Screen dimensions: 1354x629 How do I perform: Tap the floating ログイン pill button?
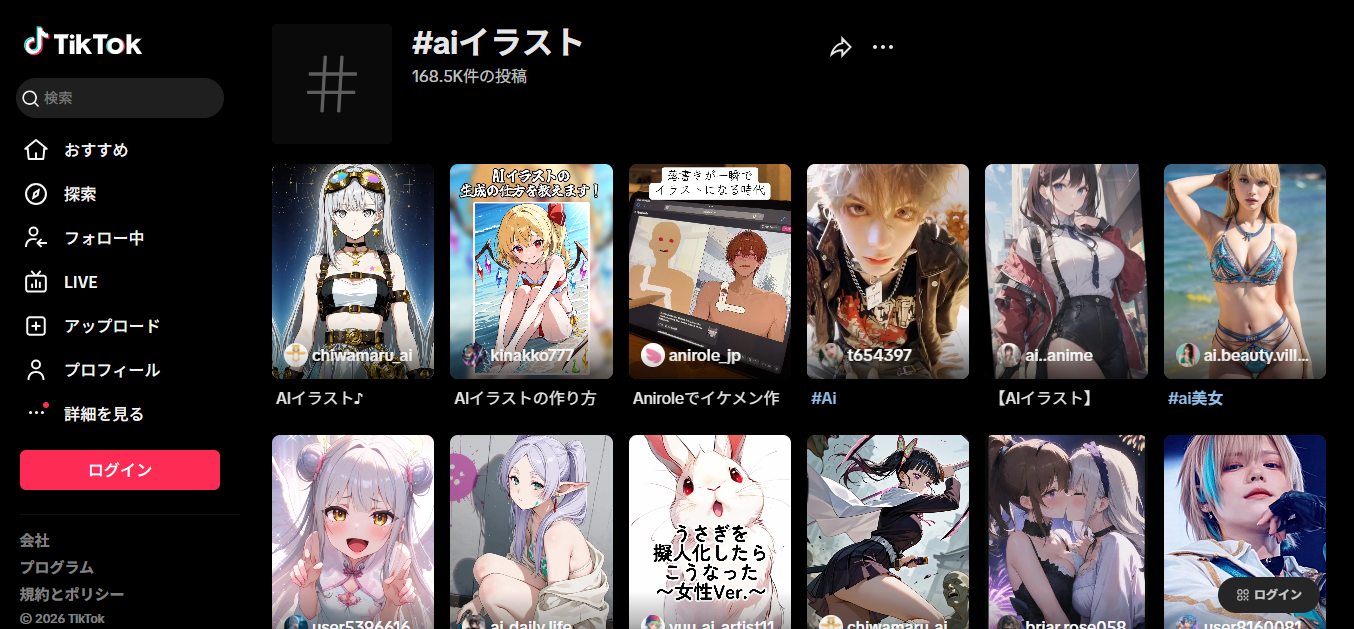[1269, 594]
